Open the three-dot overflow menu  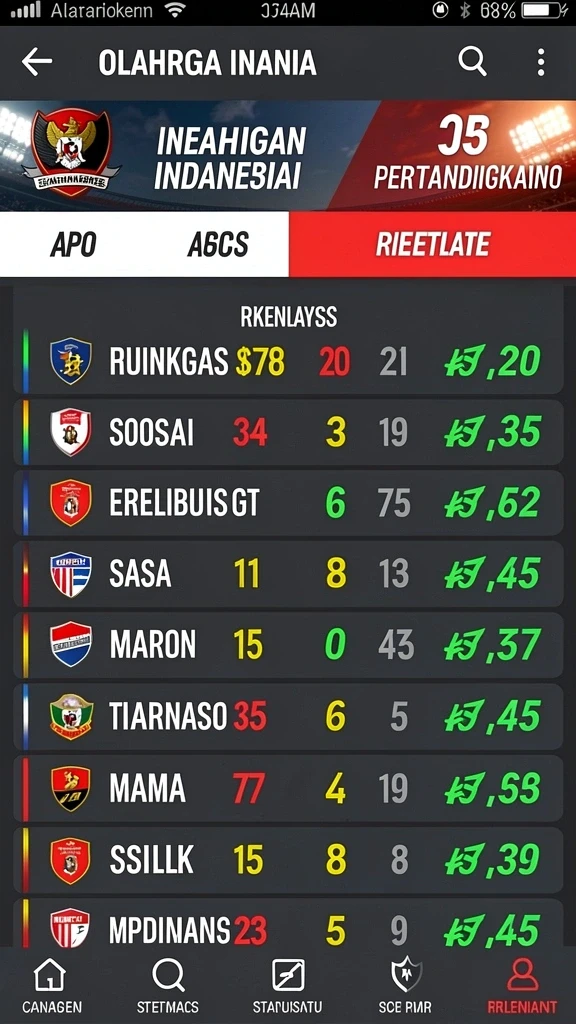541,63
